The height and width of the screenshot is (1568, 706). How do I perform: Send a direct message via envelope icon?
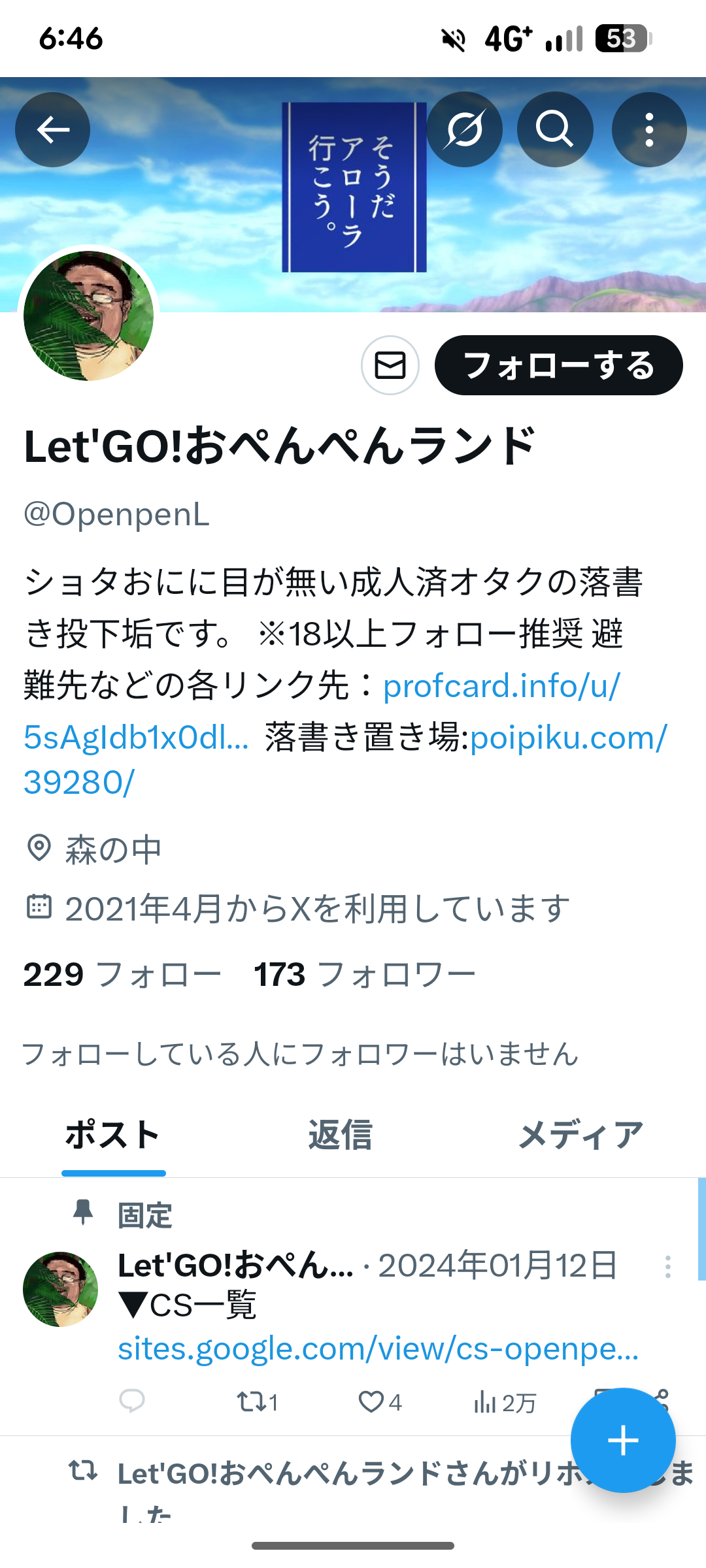390,365
